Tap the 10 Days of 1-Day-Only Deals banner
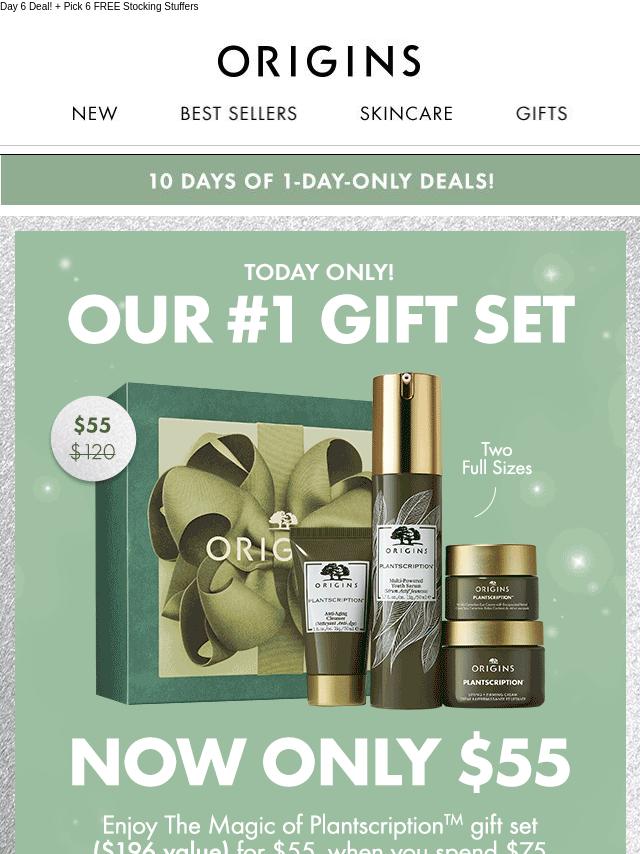The width and height of the screenshot is (640, 854). 320,181
